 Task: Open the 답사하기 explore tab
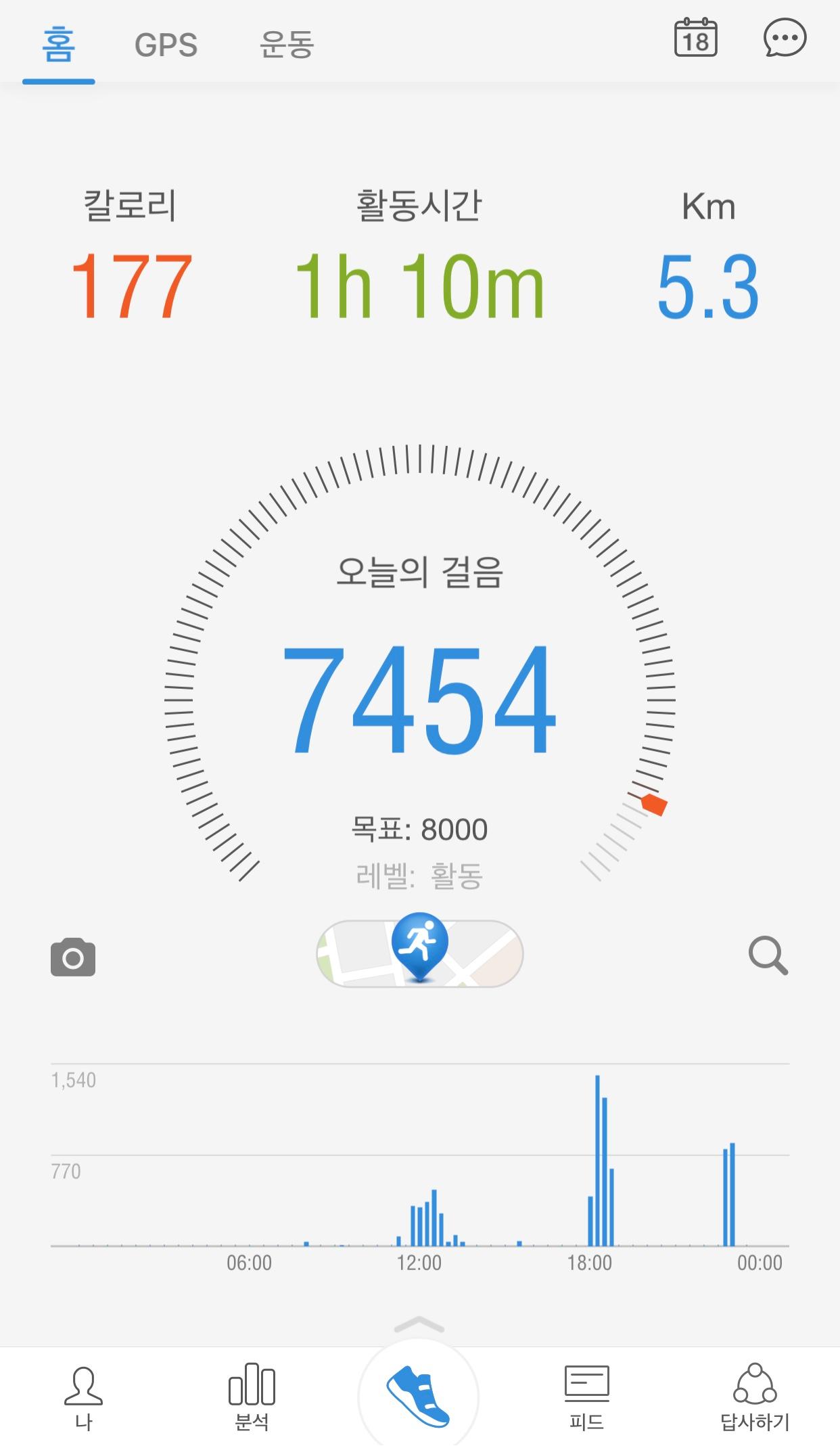click(755, 1397)
